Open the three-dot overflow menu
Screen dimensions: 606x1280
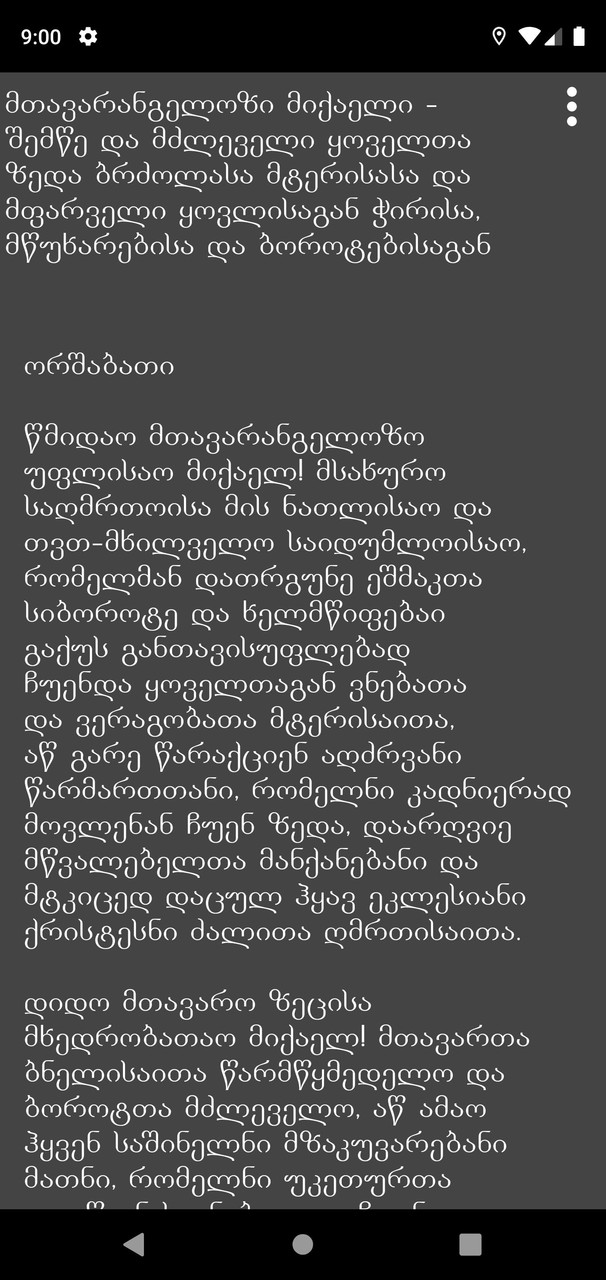click(571, 107)
